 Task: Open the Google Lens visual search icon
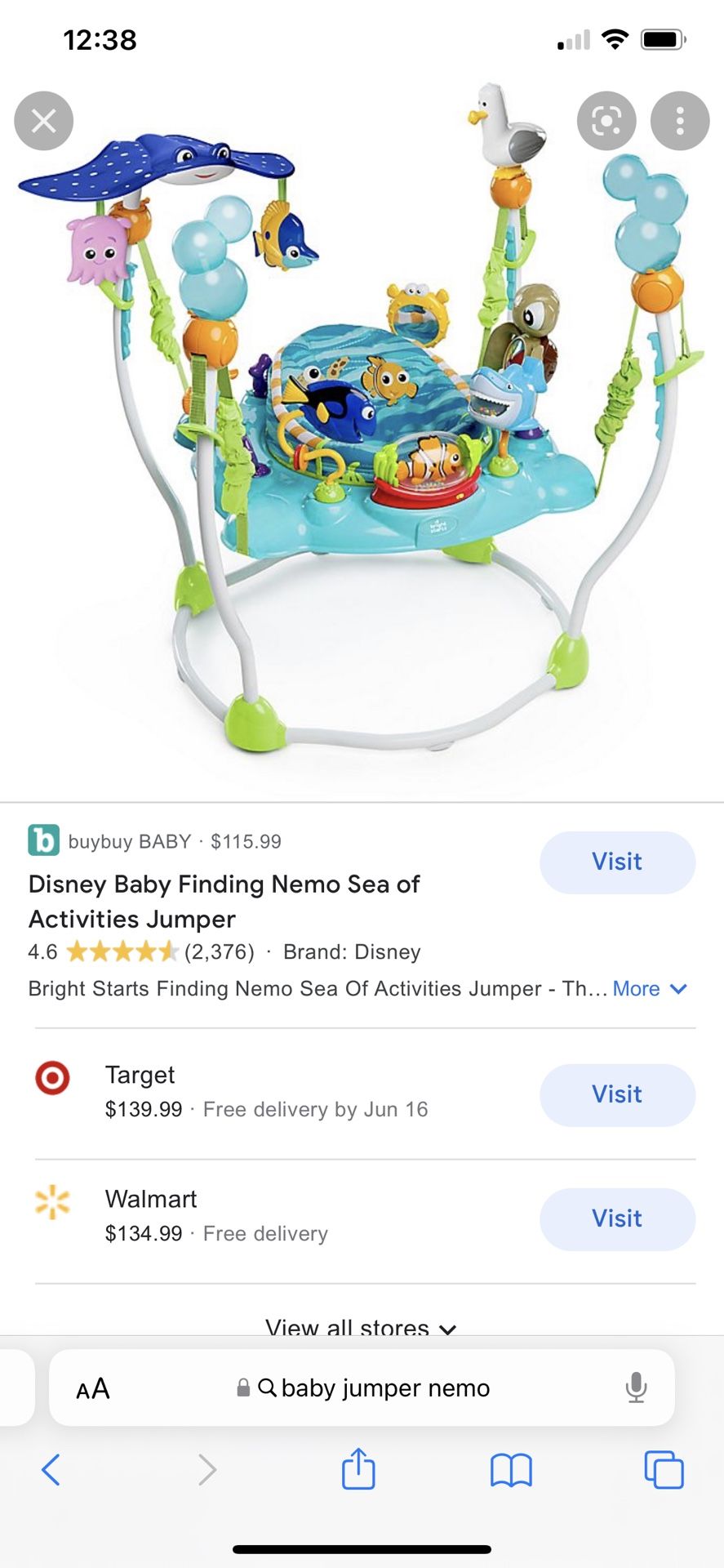606,121
